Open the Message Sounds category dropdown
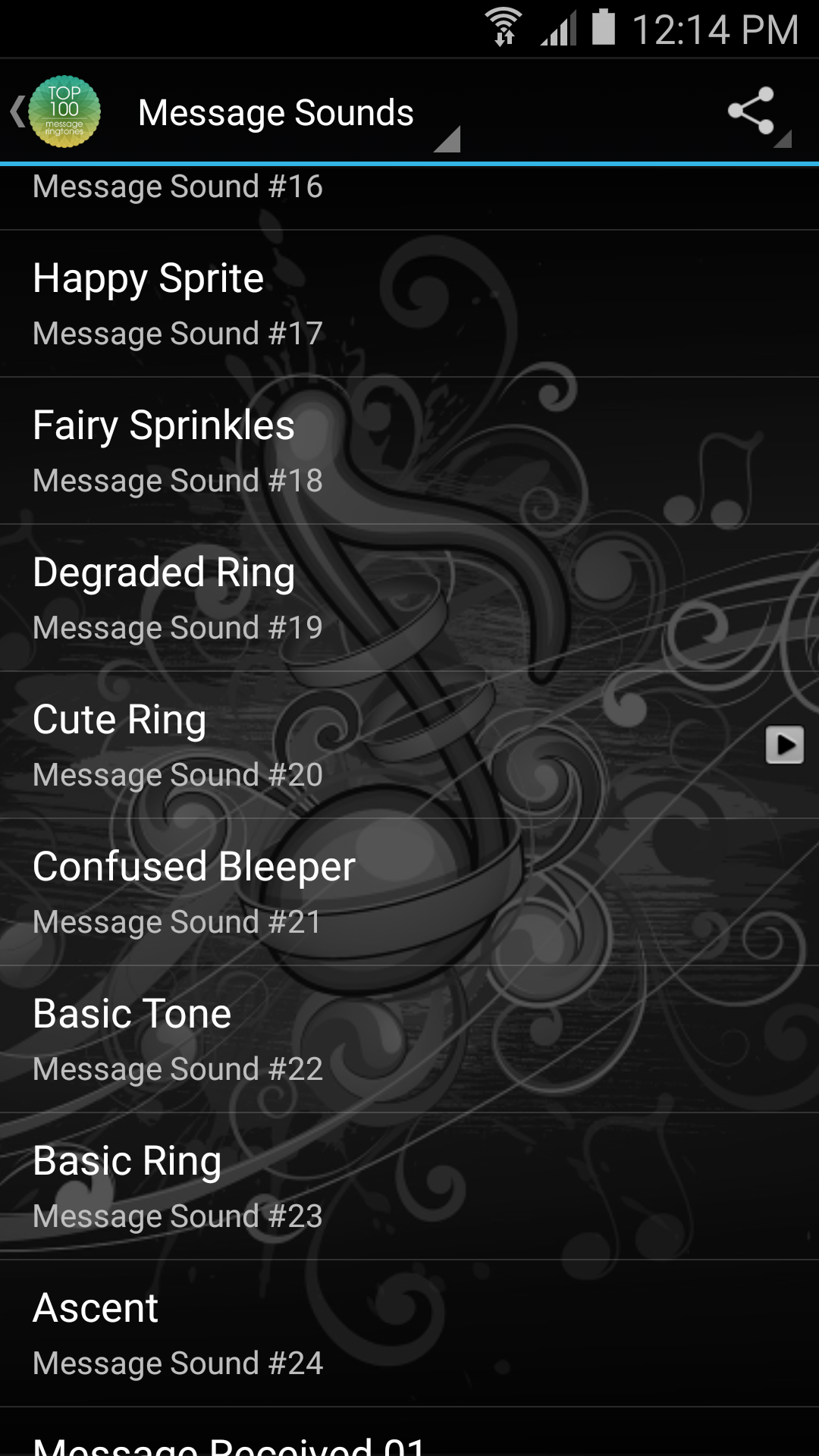The image size is (819, 1456). [x=277, y=111]
